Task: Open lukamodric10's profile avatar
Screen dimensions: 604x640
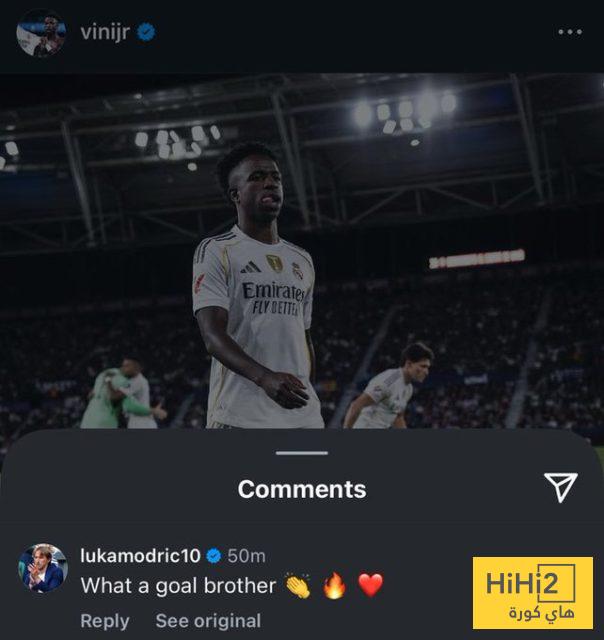Action: 42,569
